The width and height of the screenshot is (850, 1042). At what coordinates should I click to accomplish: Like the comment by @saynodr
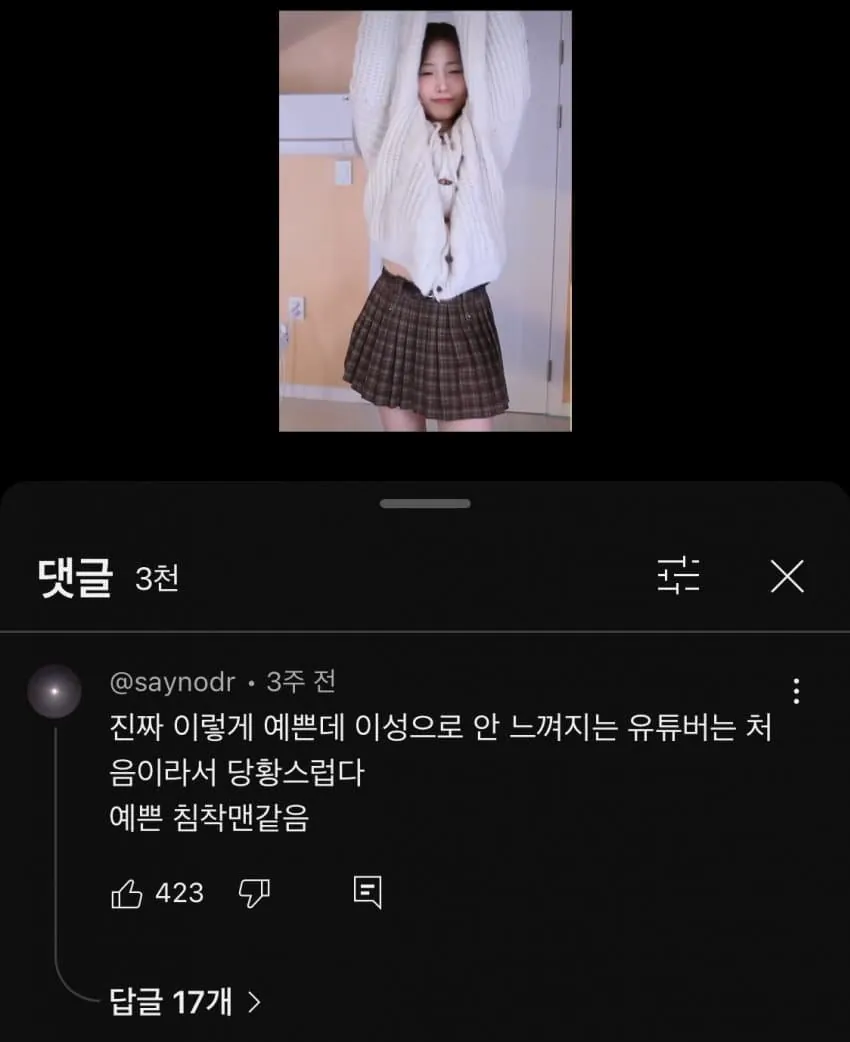pos(127,893)
